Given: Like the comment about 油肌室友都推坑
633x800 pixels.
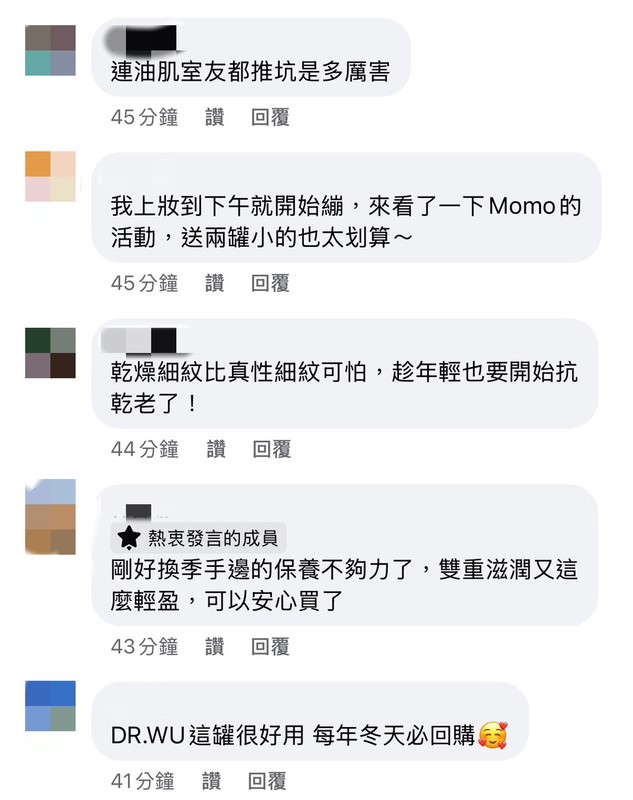Looking at the screenshot, I should click(215, 117).
